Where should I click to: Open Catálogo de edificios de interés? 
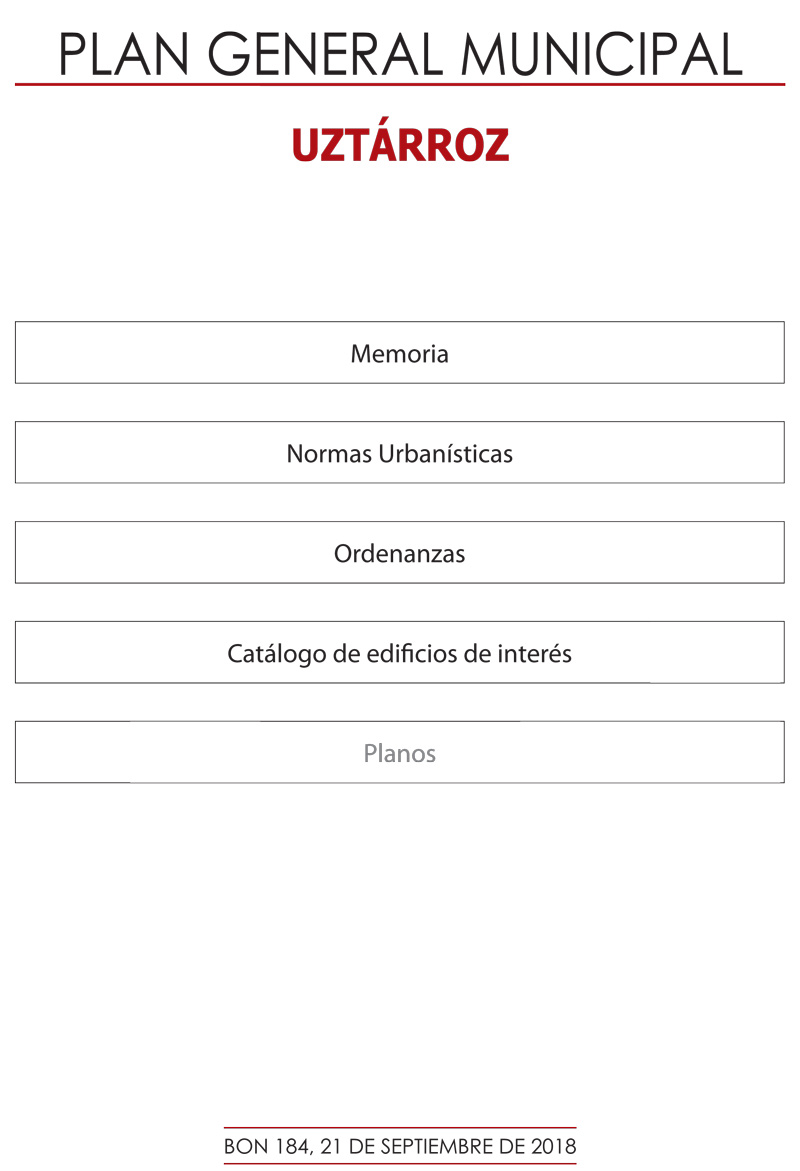coord(399,653)
